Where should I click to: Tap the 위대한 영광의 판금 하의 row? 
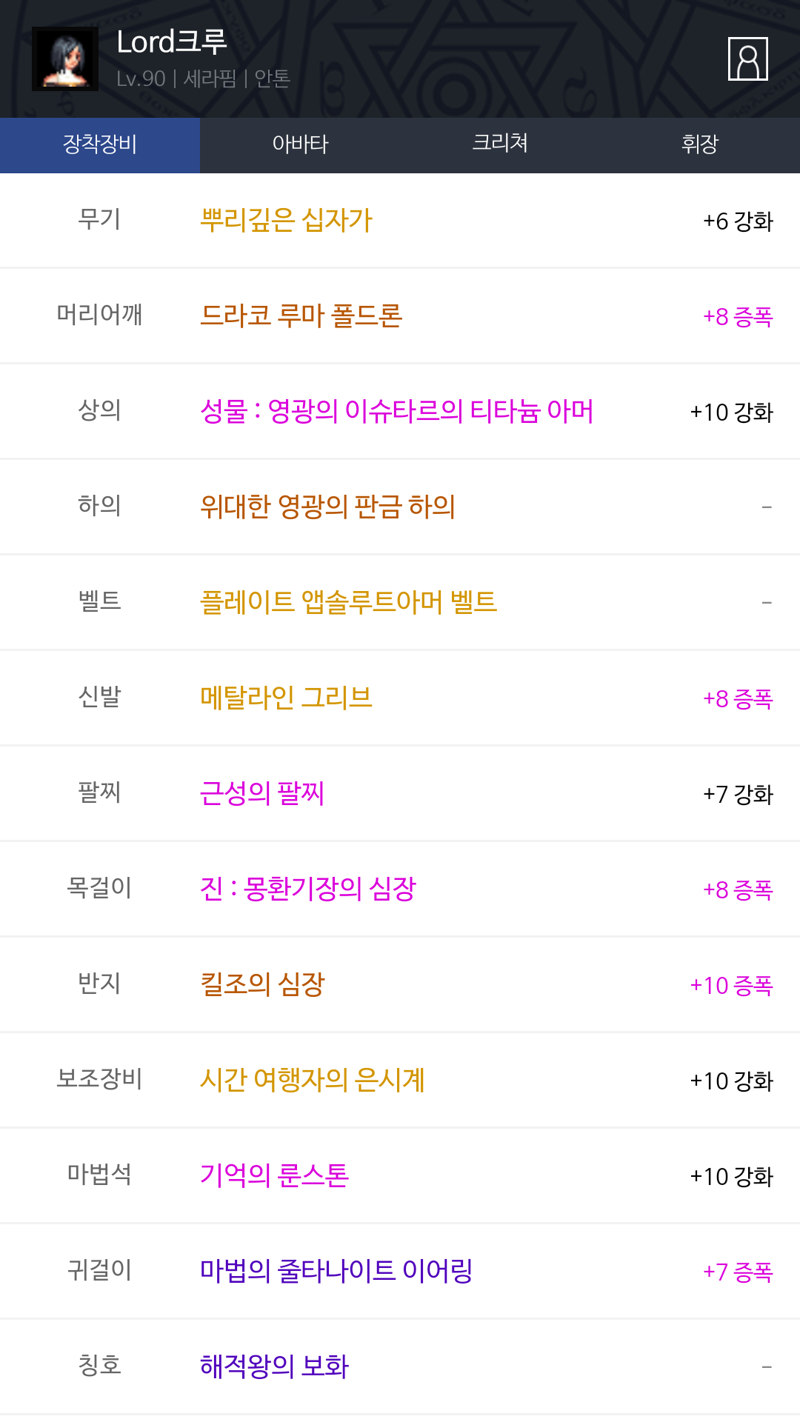(328, 507)
